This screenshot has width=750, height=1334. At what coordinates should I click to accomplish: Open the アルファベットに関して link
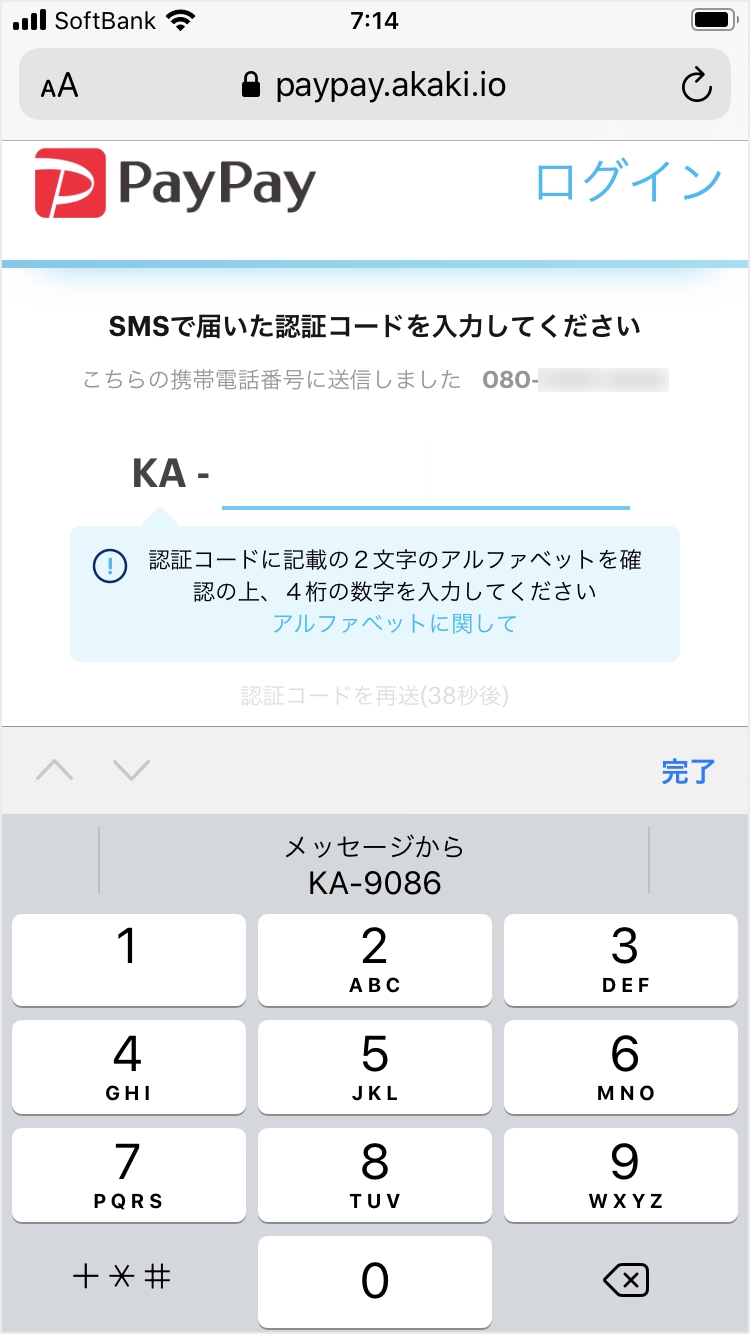394,624
